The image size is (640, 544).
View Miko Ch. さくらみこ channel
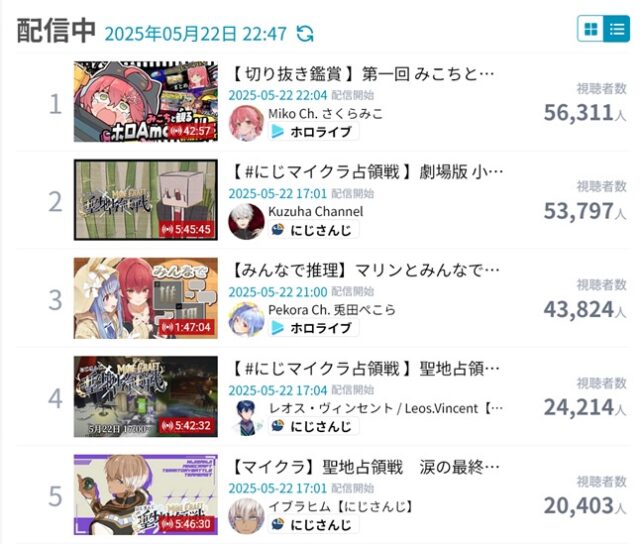pos(326,112)
